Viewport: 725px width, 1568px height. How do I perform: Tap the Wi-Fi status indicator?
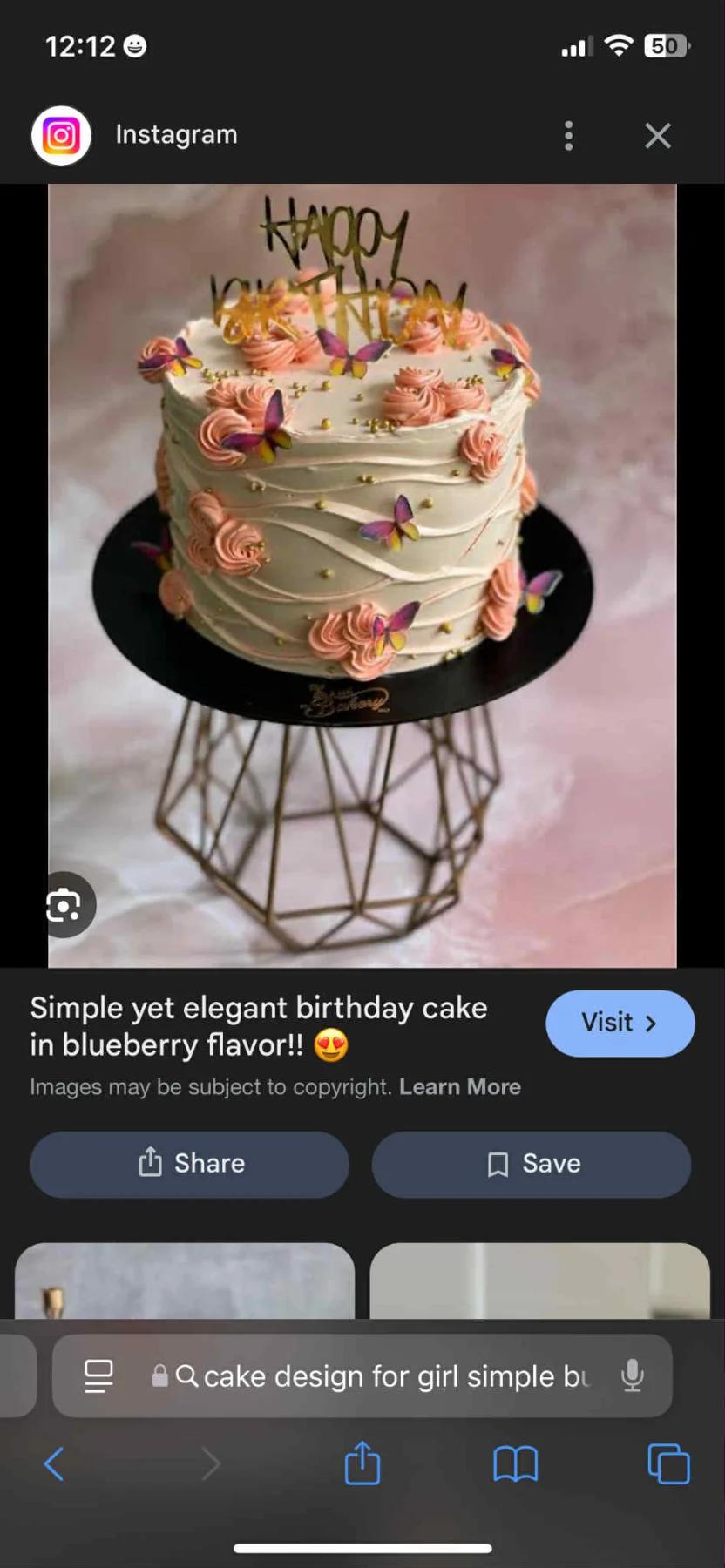[620, 45]
